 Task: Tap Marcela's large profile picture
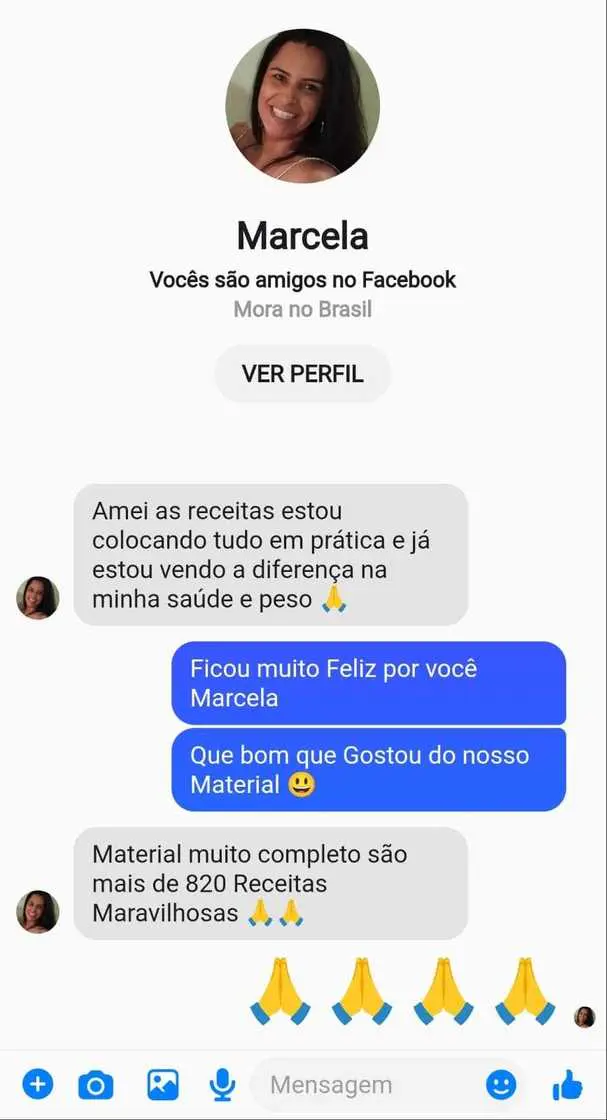point(302,106)
